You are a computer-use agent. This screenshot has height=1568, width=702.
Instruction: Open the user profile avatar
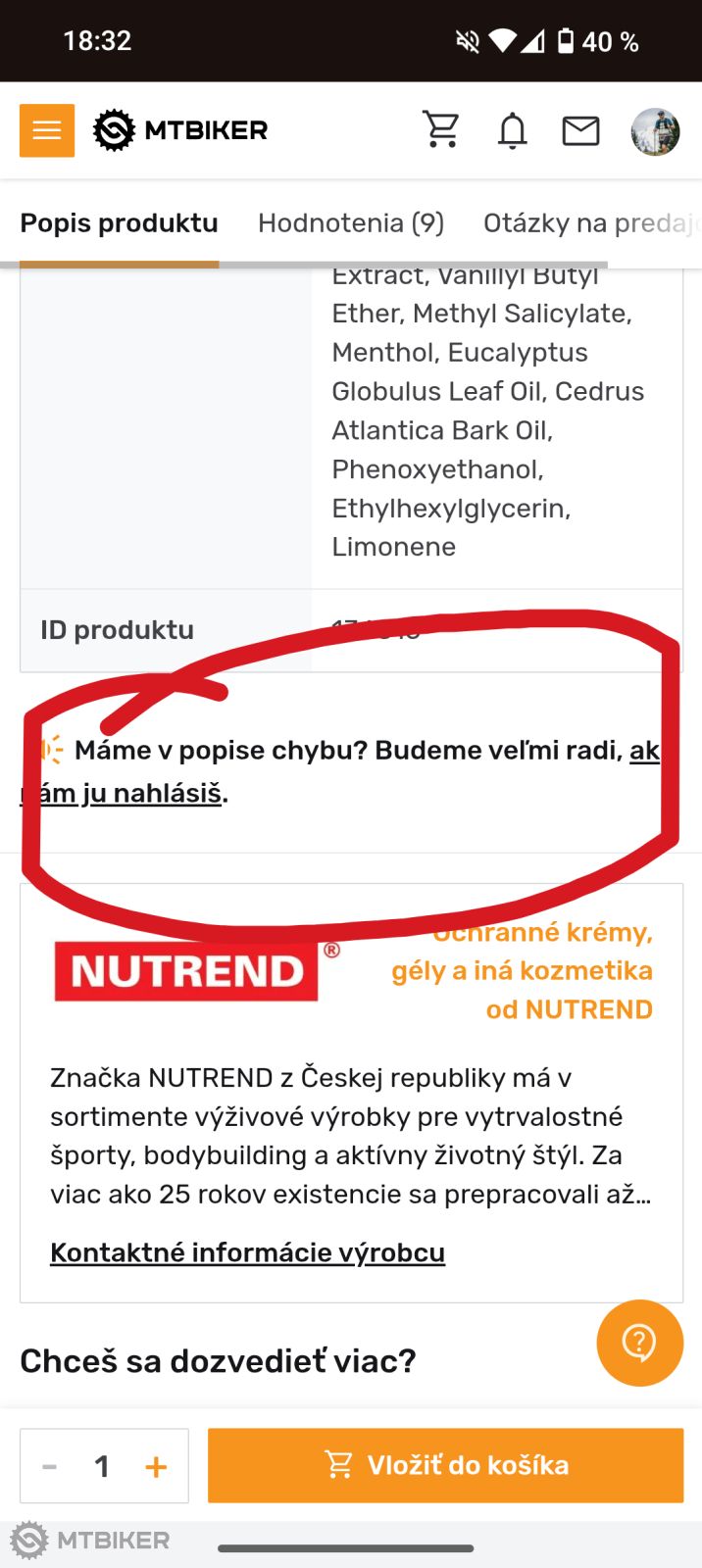[x=655, y=131]
